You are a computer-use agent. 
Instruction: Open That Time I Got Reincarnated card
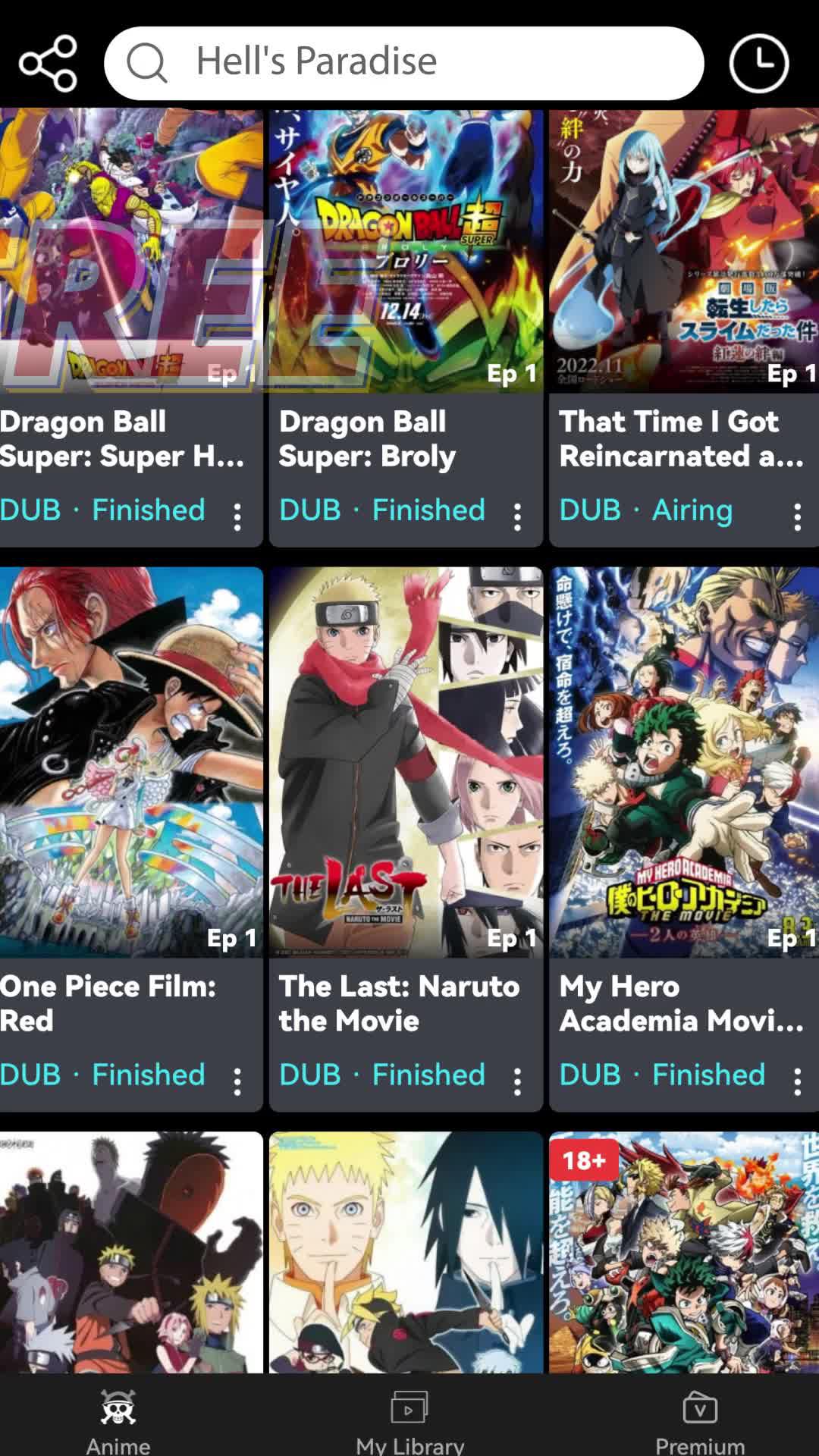point(682,250)
